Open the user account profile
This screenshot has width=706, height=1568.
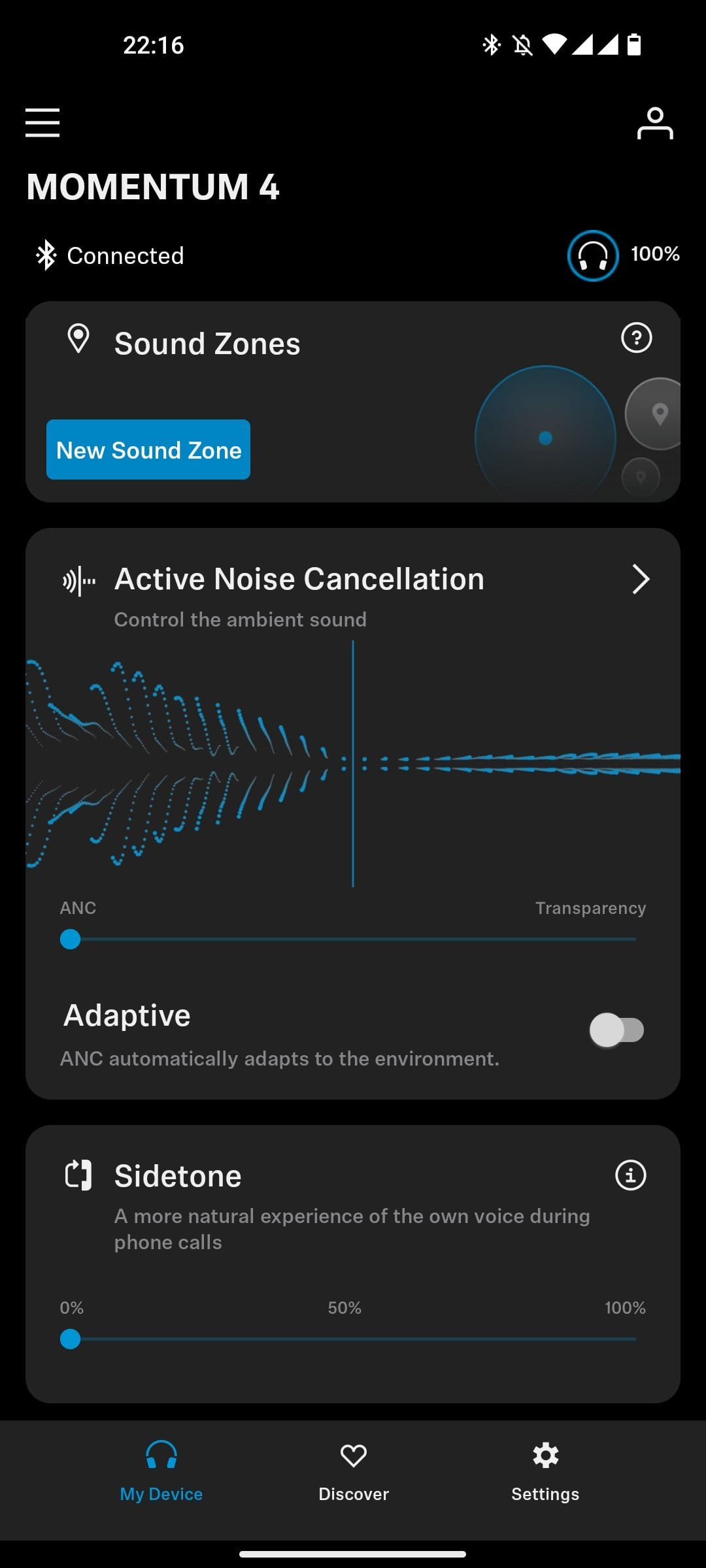(x=654, y=123)
